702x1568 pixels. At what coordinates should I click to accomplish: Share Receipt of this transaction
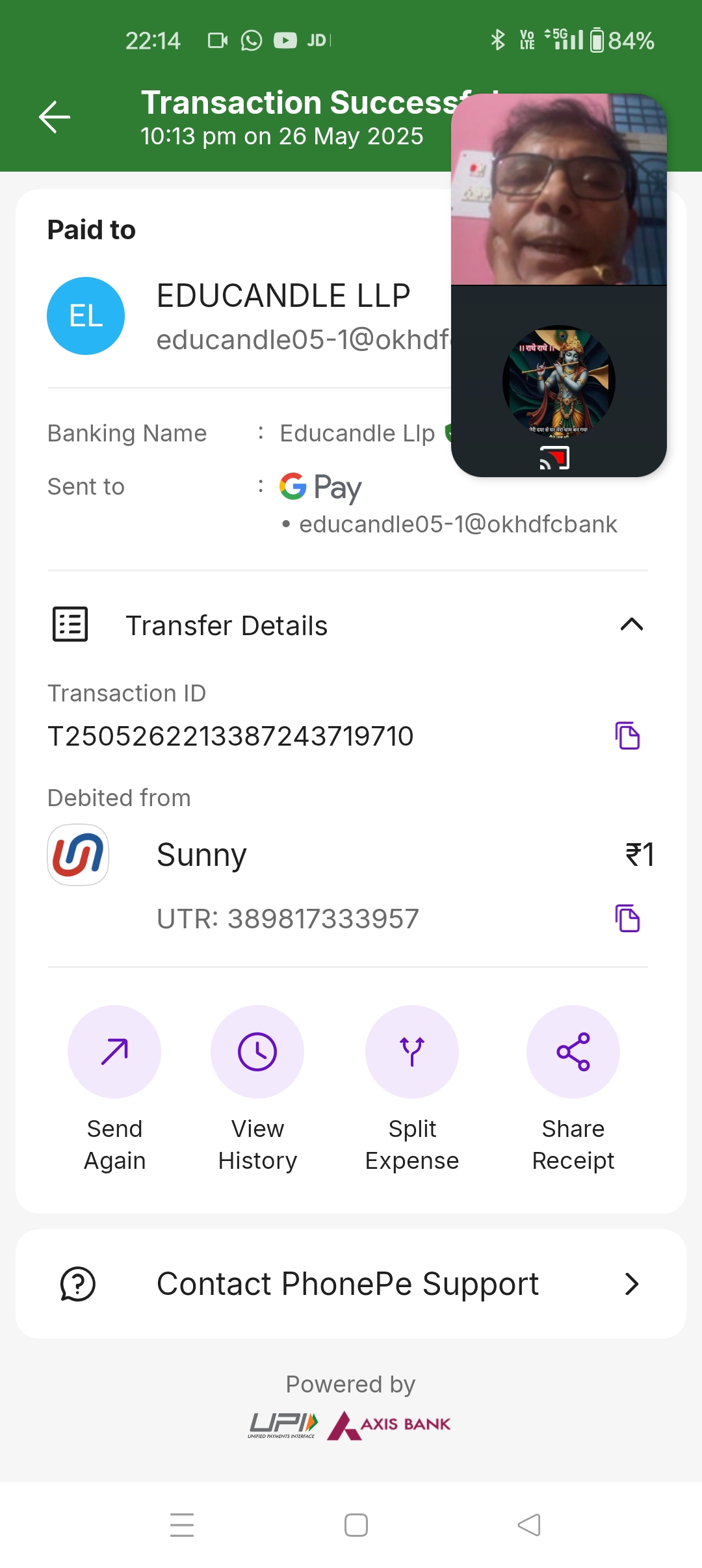pos(573,1052)
